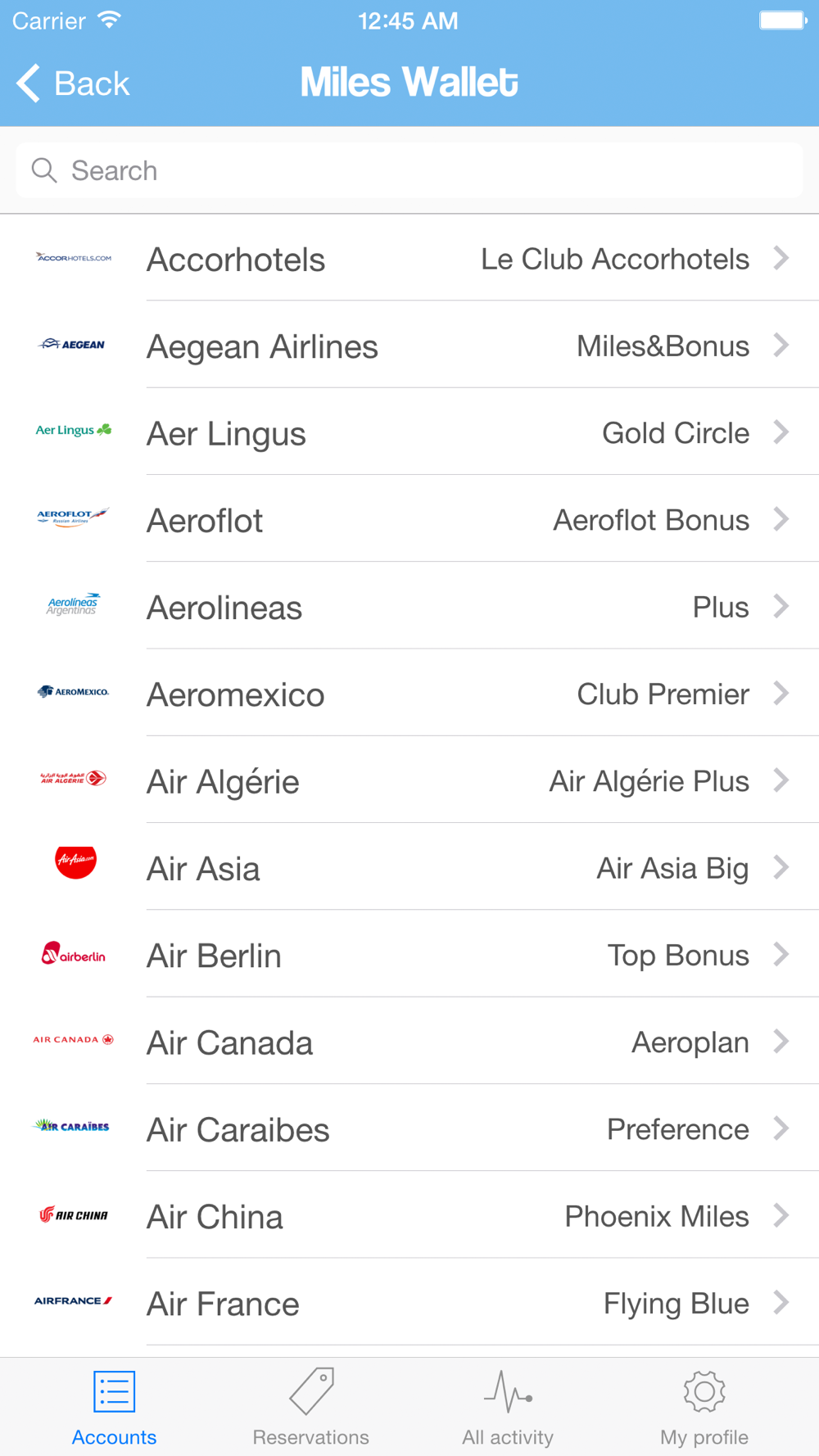Go back using the Back button

click(x=74, y=84)
